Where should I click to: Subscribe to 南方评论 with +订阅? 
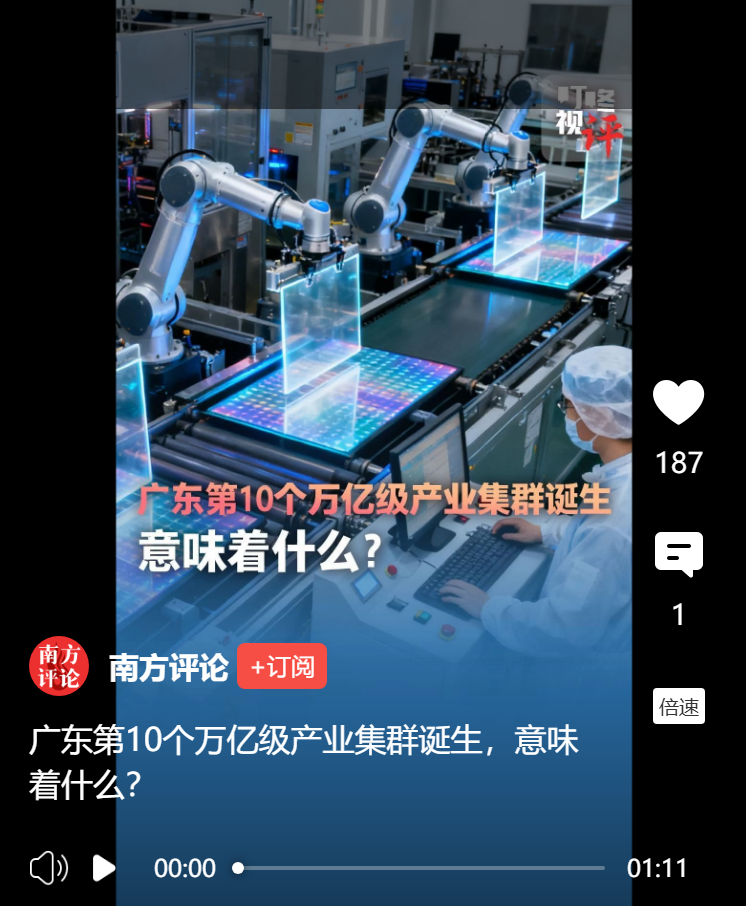tap(282, 667)
